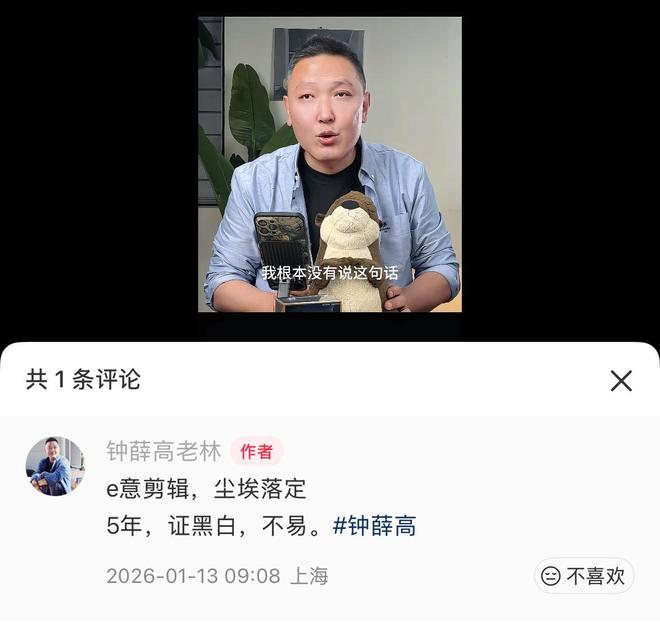Image resolution: width=660 pixels, height=644 pixels.
Task: Open the #钟薛高 hashtag link
Action: [374, 526]
